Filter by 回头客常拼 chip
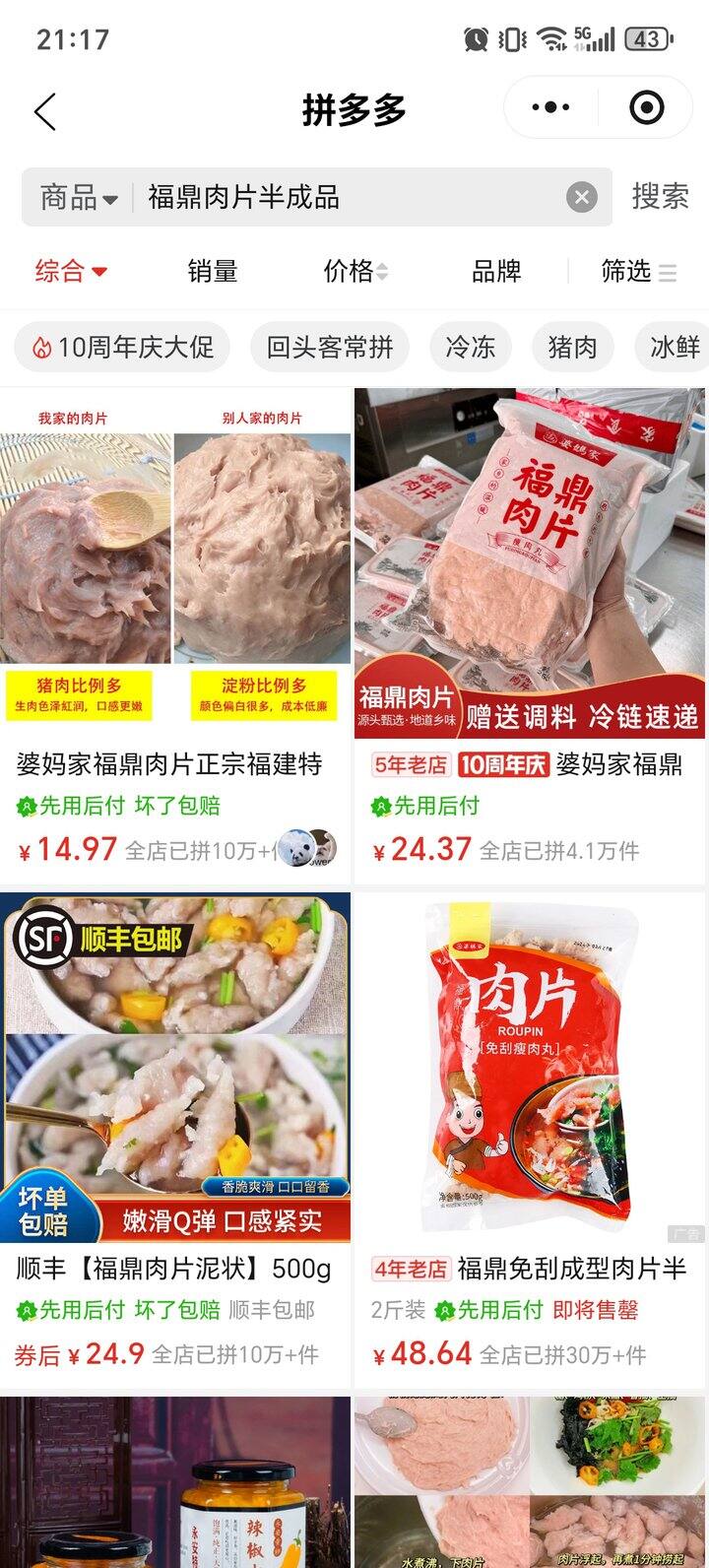Image resolution: width=709 pixels, height=1568 pixels. [329, 348]
